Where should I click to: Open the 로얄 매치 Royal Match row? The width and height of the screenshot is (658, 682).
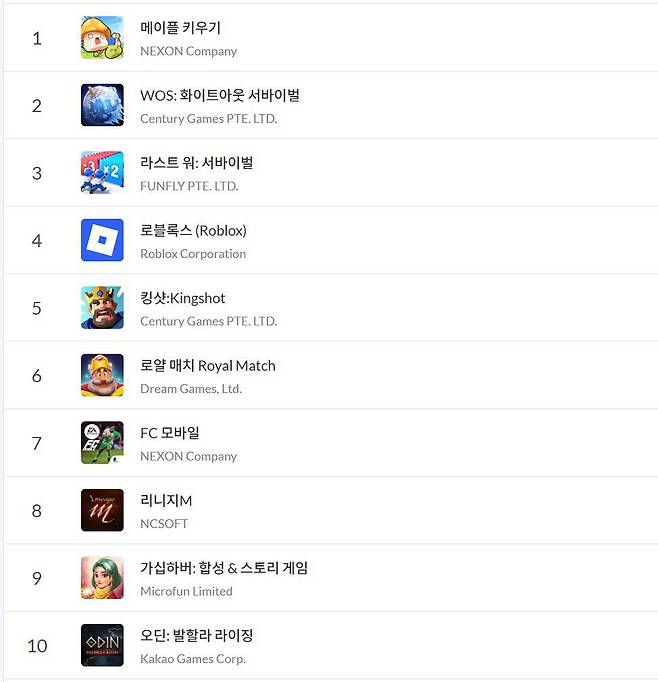click(x=208, y=366)
